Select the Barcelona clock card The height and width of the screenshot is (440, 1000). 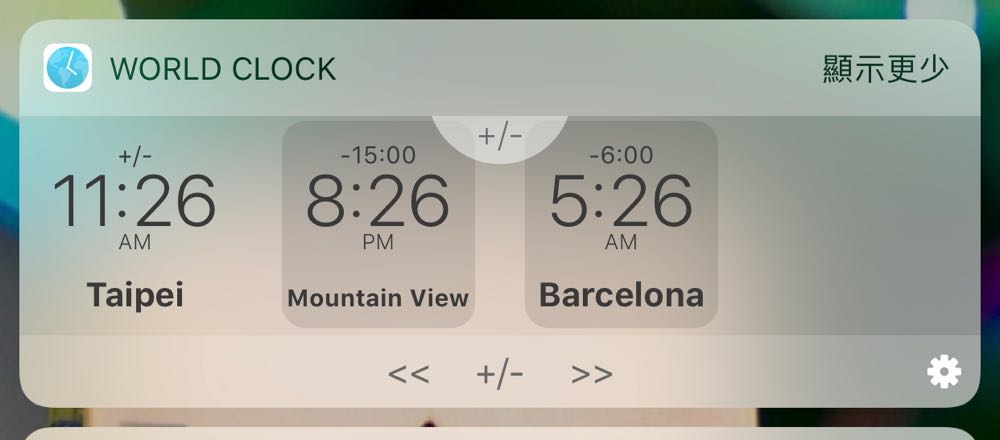point(621,225)
